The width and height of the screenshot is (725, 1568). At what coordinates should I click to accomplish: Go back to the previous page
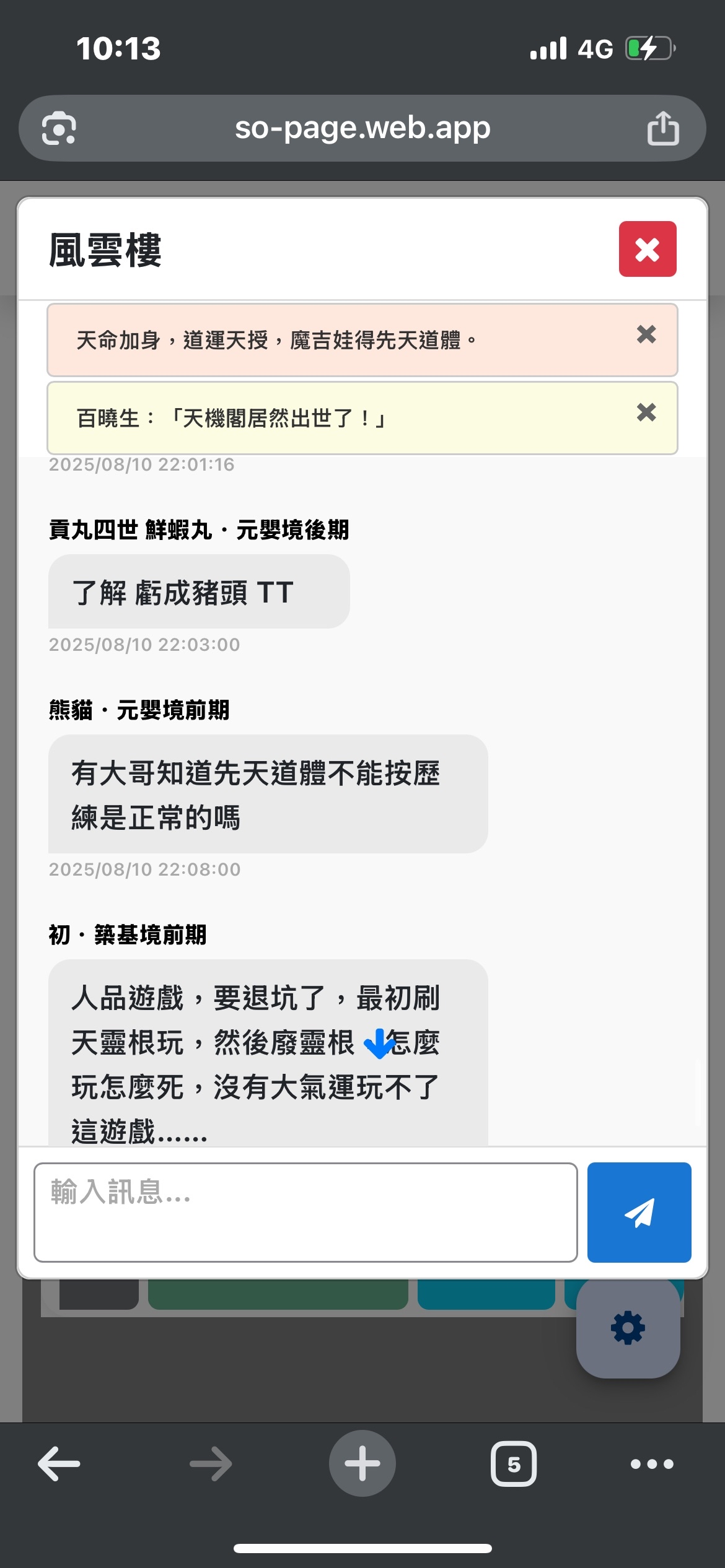coord(59,1464)
